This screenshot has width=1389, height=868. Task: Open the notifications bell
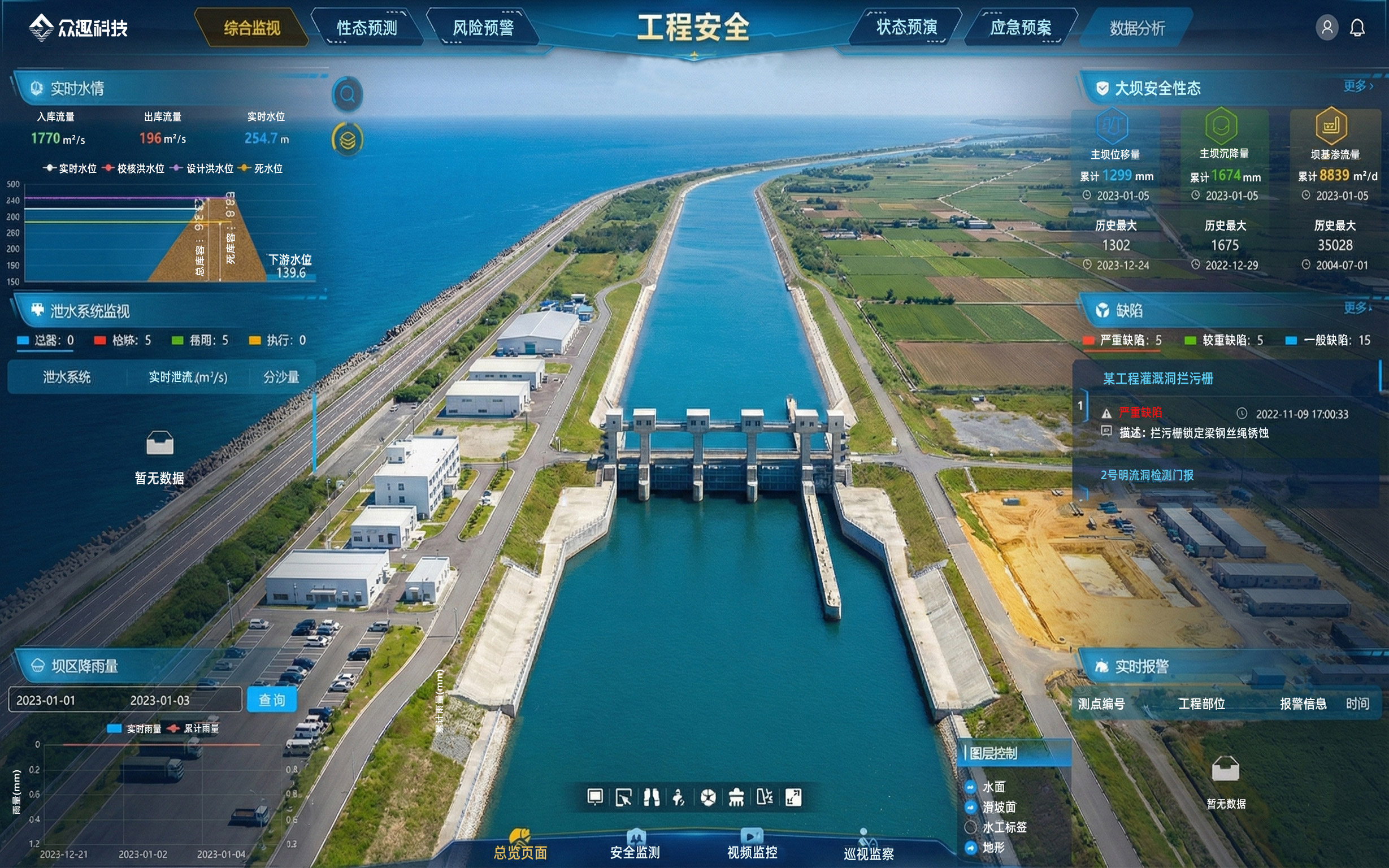click(x=1357, y=28)
